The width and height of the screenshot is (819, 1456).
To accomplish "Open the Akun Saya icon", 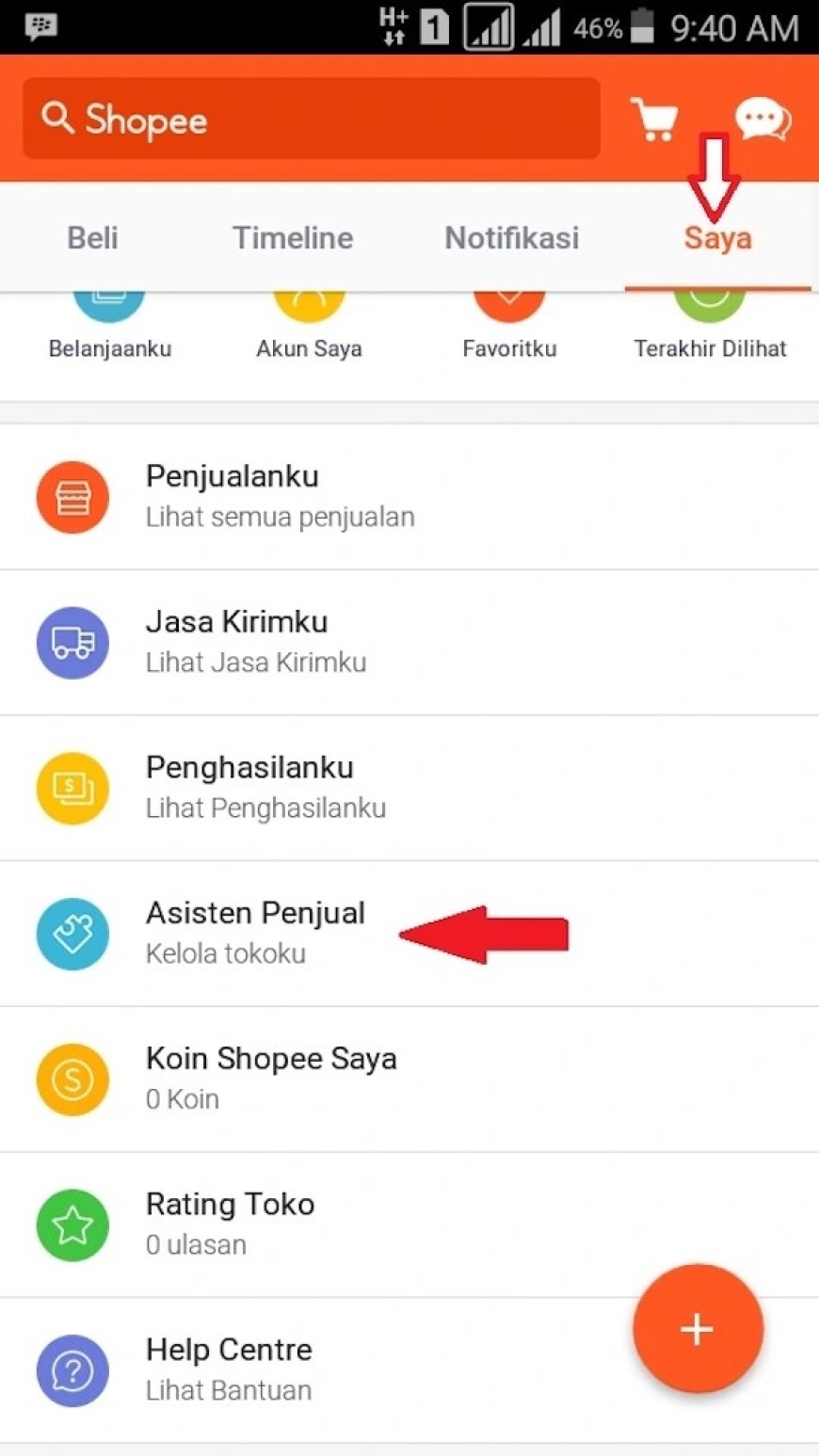I will [x=309, y=301].
